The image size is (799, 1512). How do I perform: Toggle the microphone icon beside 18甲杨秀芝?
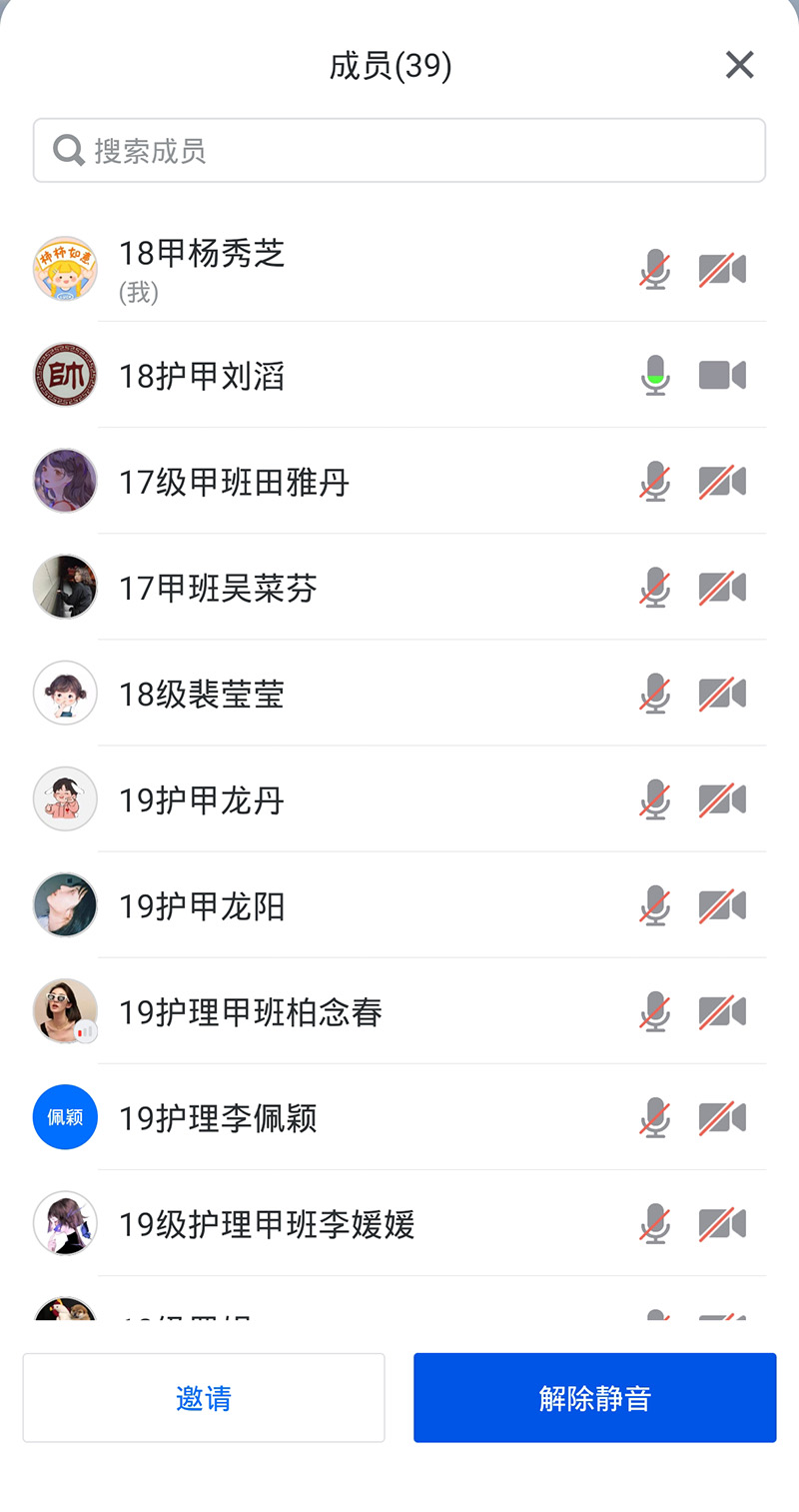point(655,270)
